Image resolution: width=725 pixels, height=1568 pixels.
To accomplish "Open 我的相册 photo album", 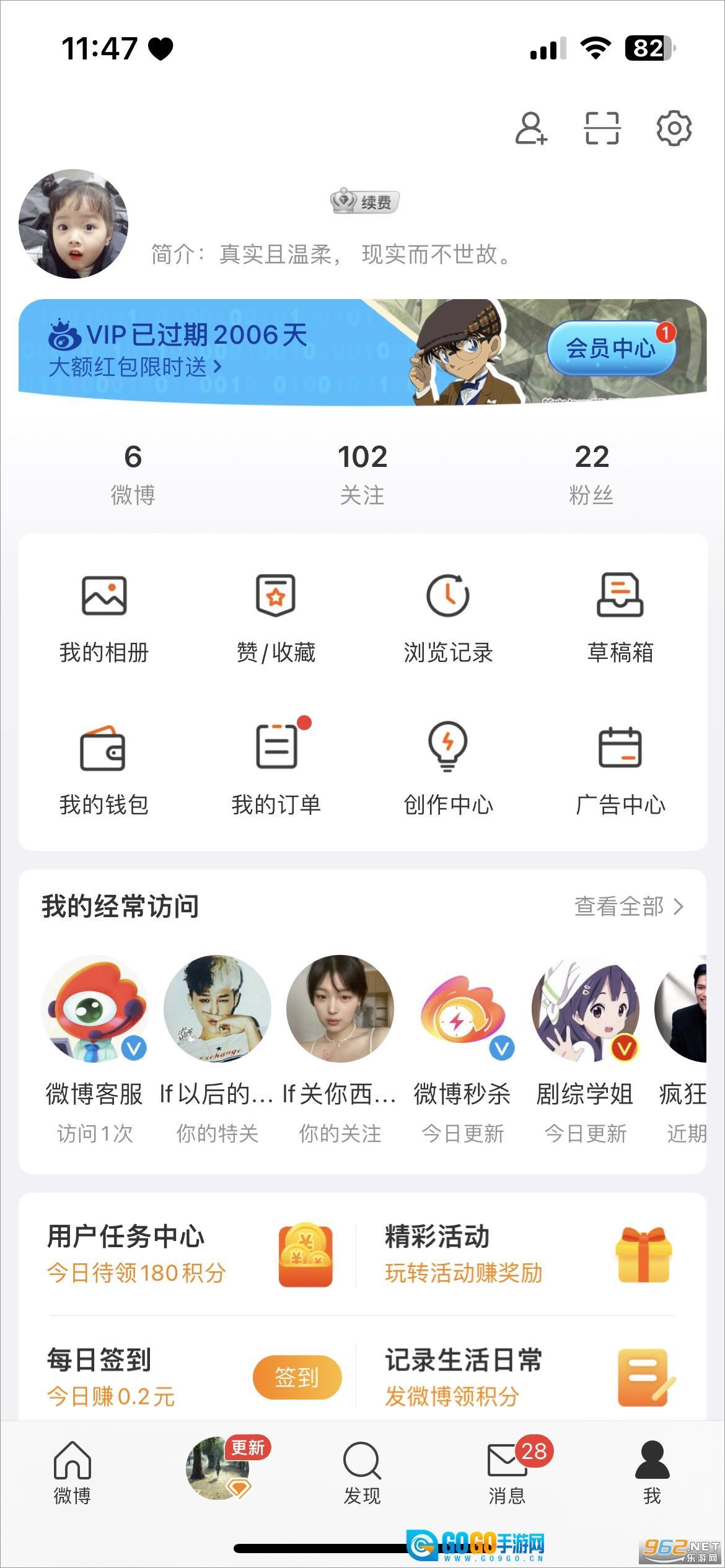I will (x=104, y=616).
